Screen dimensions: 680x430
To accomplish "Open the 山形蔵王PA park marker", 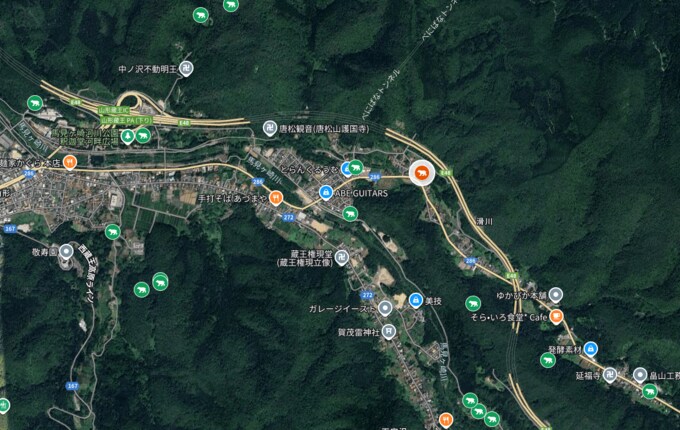I will (x=129, y=133).
